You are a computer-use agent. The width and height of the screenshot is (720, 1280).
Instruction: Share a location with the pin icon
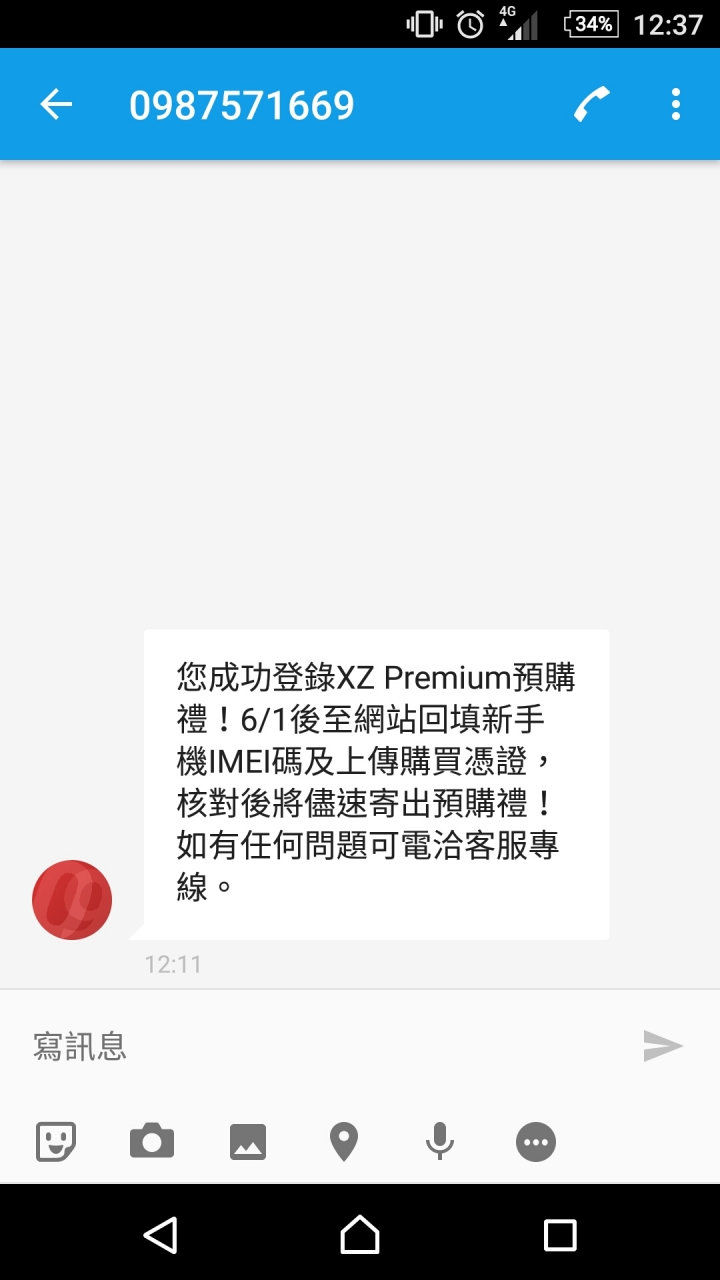(344, 1141)
